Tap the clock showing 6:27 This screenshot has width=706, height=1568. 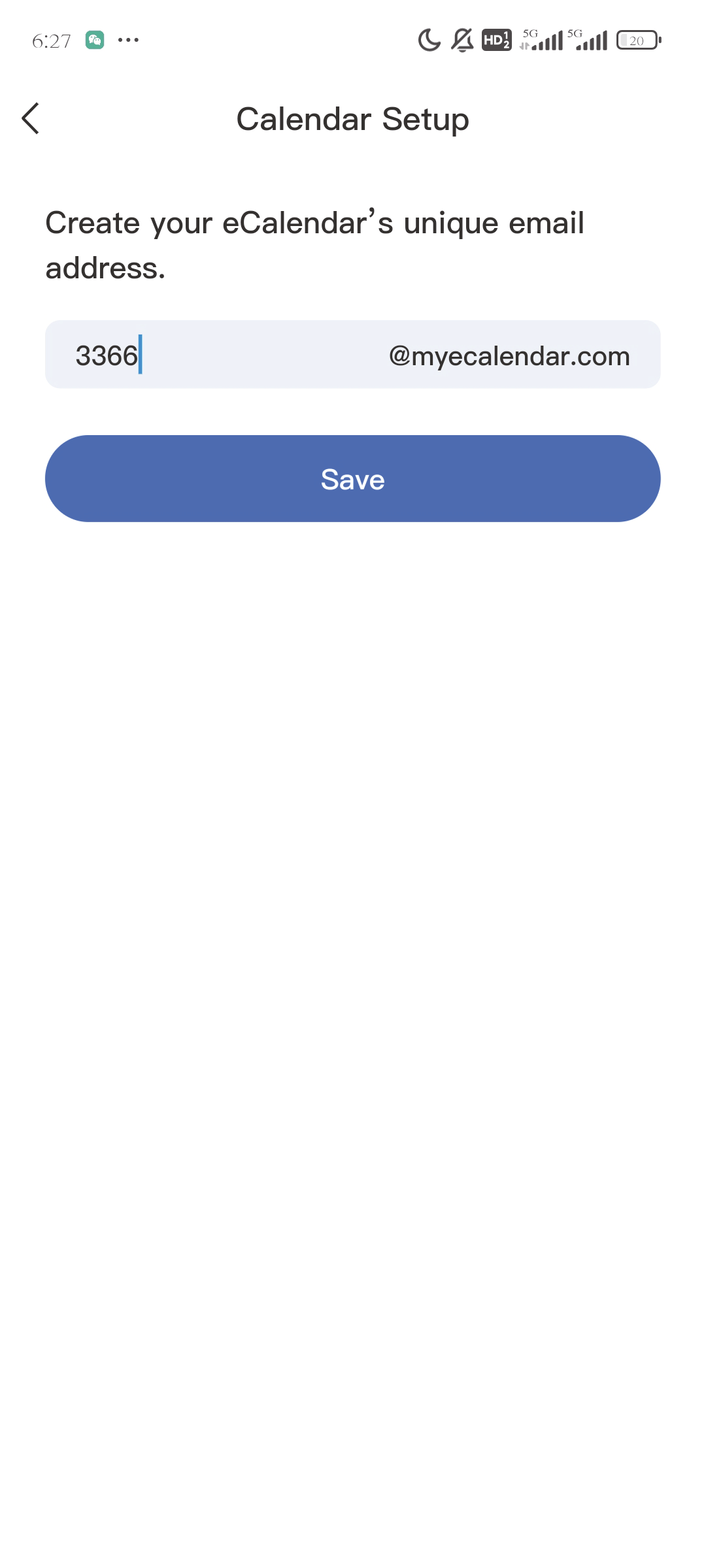[x=51, y=40]
